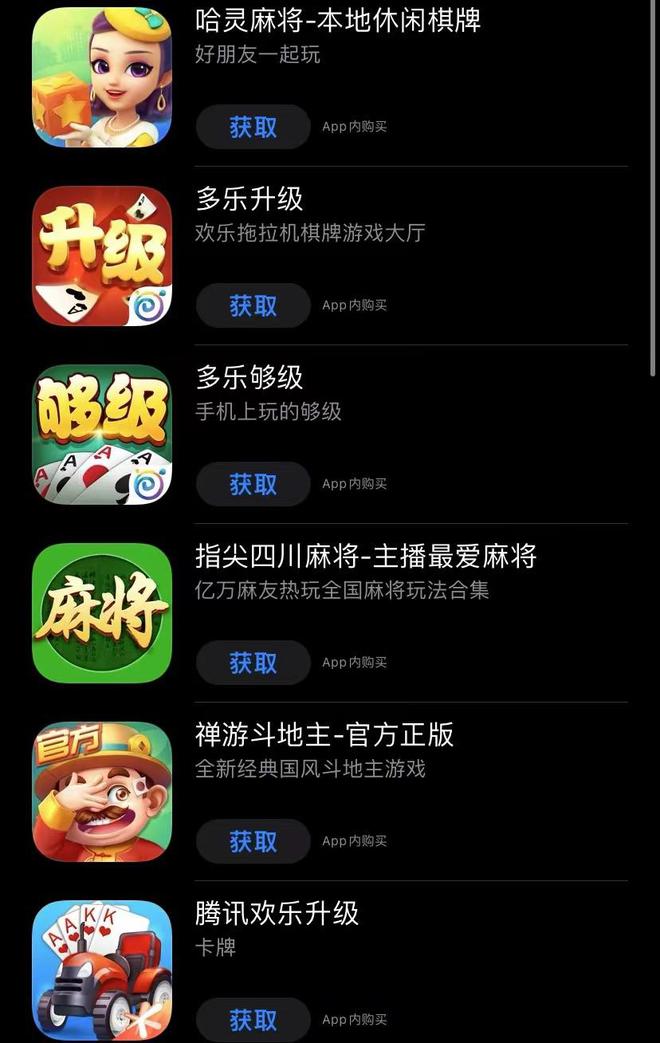Open 多乐升级 app details
This screenshot has height=1043, width=660.
coord(249,199)
